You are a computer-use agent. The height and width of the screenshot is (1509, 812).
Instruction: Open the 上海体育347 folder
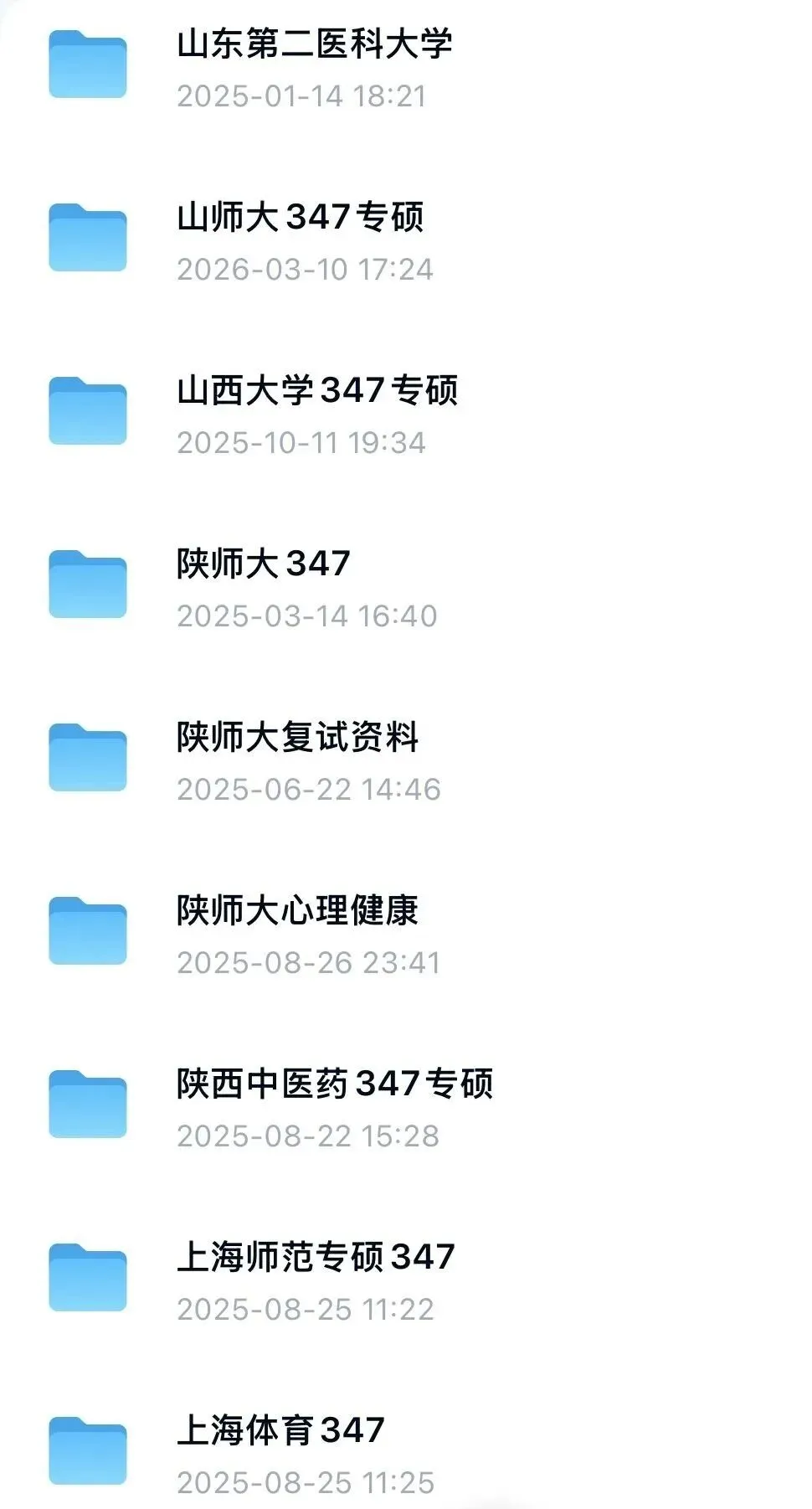406,1453
